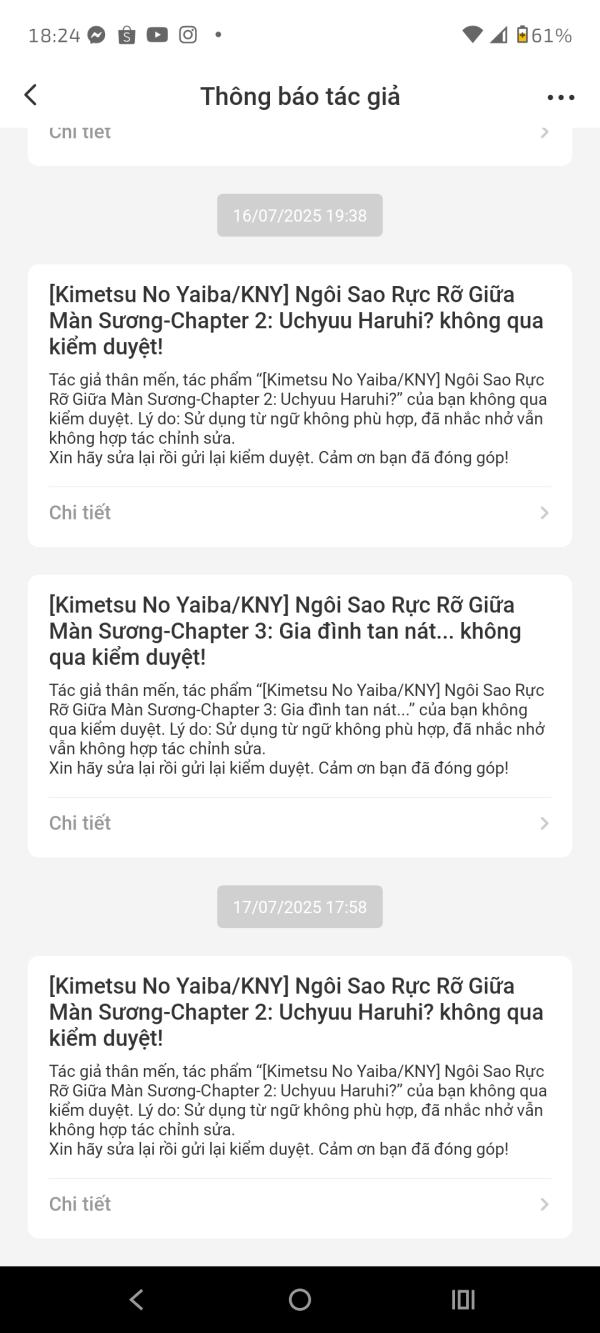Go back from Thông báo tác giả

point(30,95)
